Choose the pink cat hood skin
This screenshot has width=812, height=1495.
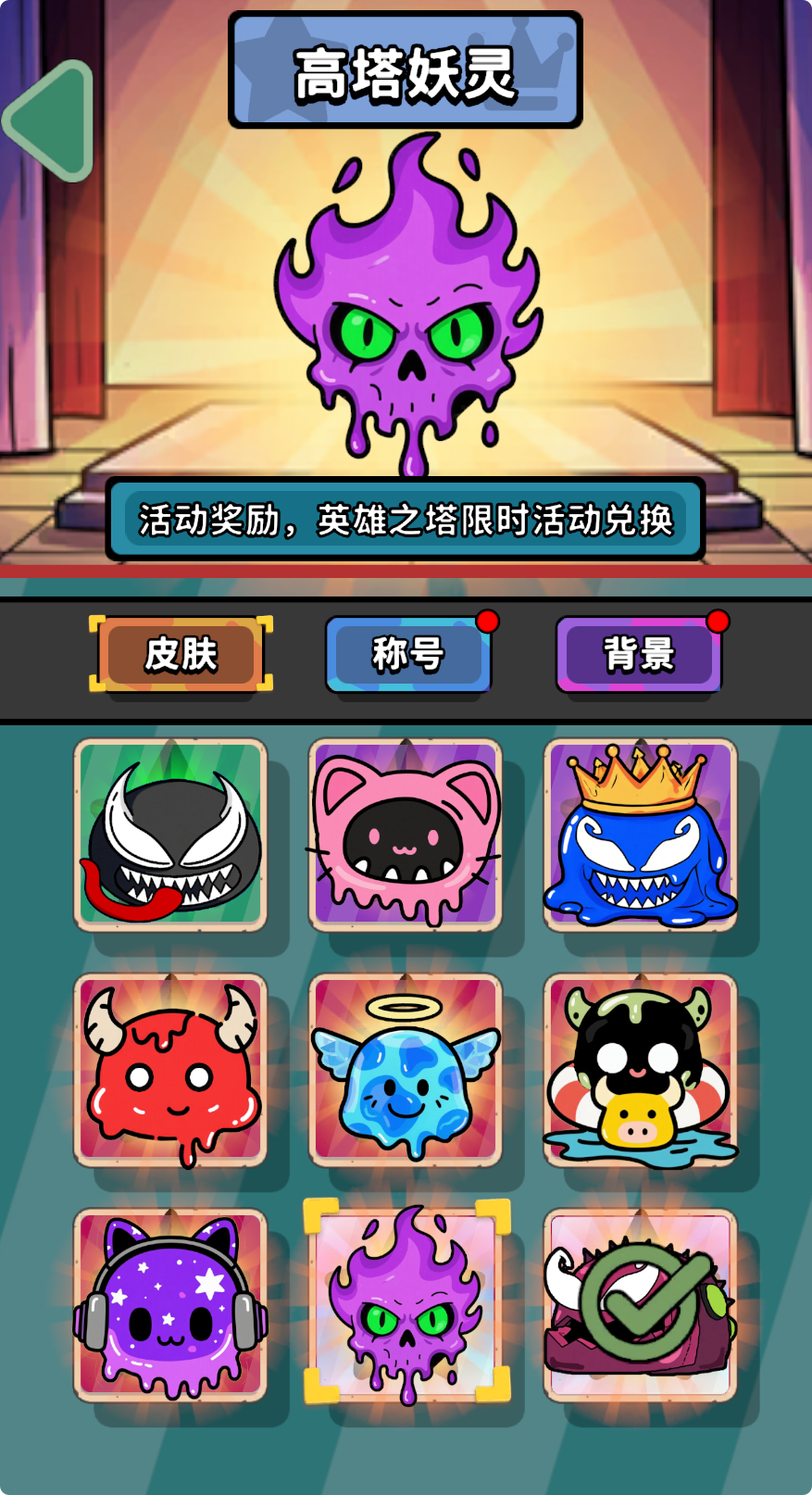(407, 836)
